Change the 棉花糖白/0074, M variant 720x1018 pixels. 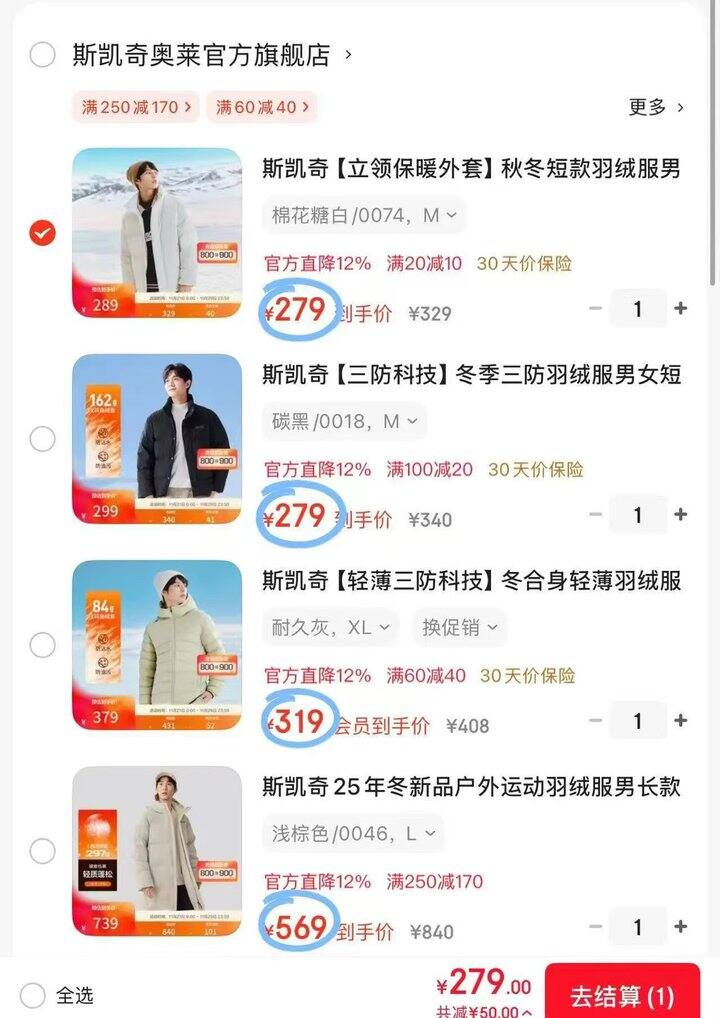click(364, 215)
